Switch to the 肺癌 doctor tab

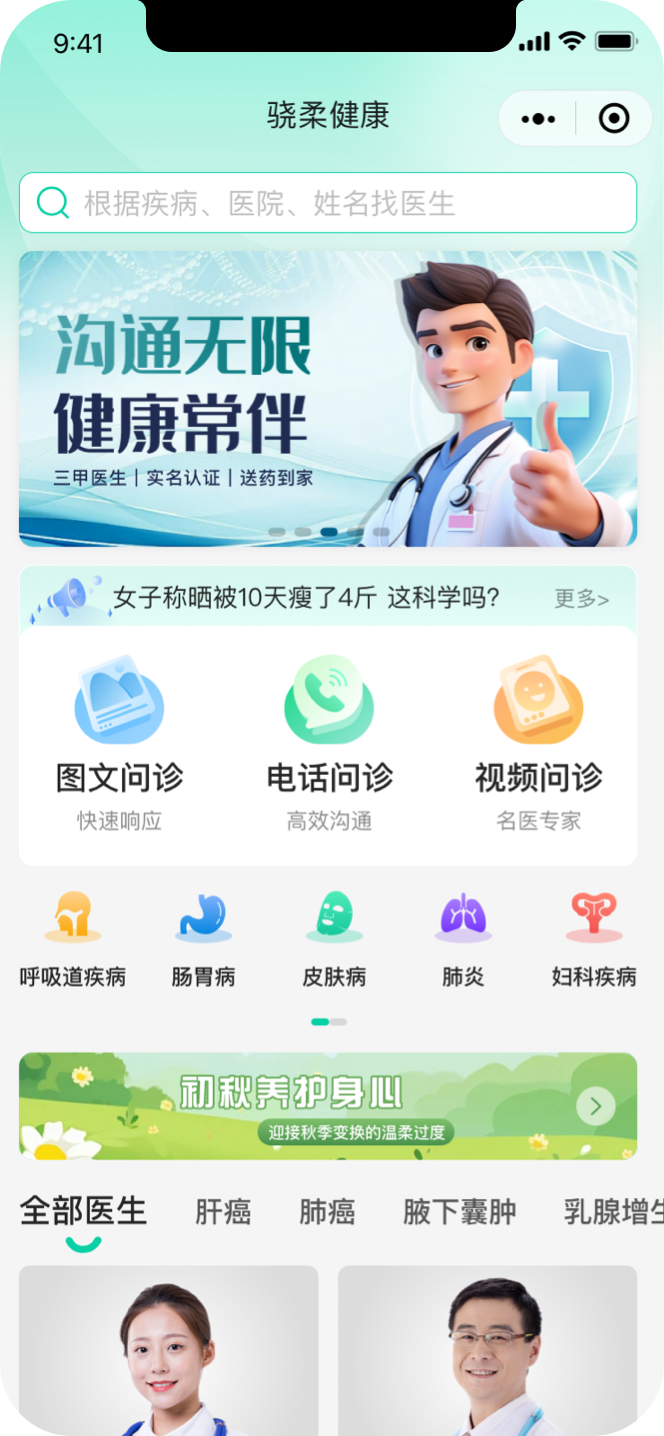click(x=327, y=1212)
